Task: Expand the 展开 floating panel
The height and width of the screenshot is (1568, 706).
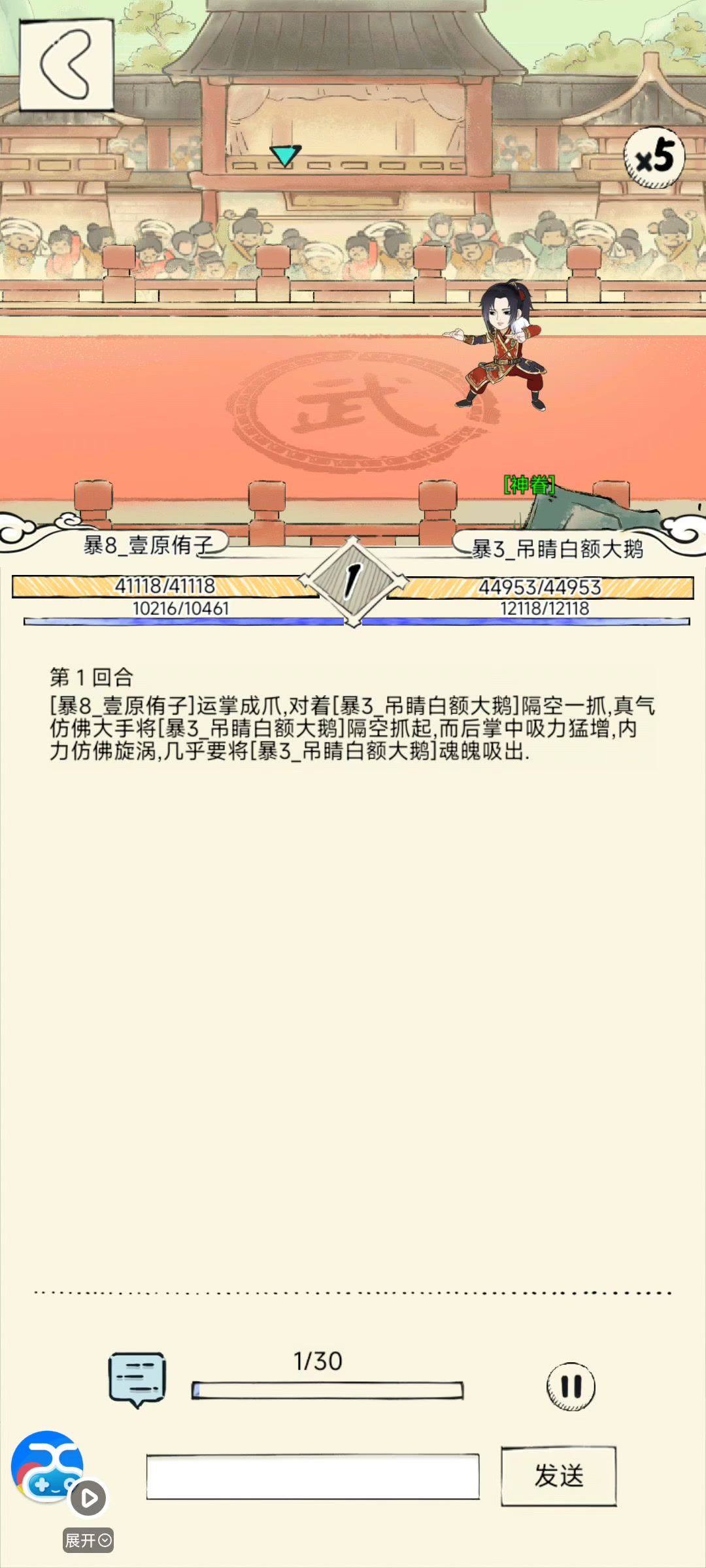Action: pyautogui.click(x=88, y=1541)
